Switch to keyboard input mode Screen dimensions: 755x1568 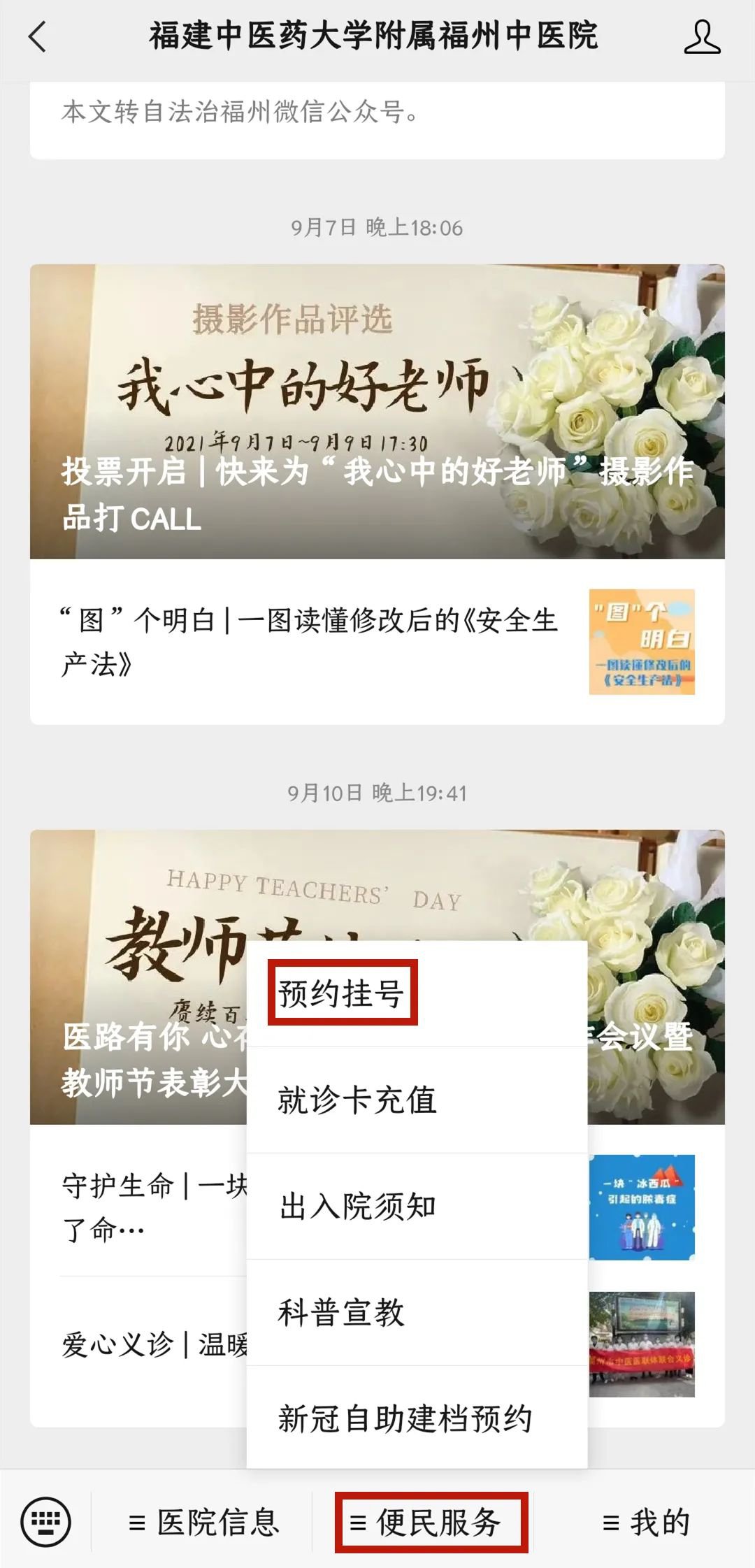coord(46,1522)
